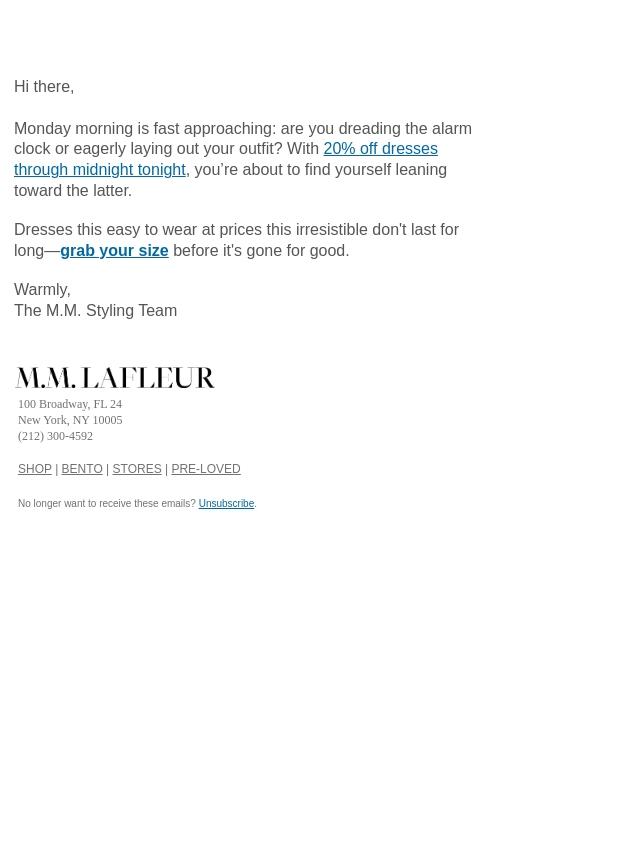Follow the grab your size link

point(114,251)
